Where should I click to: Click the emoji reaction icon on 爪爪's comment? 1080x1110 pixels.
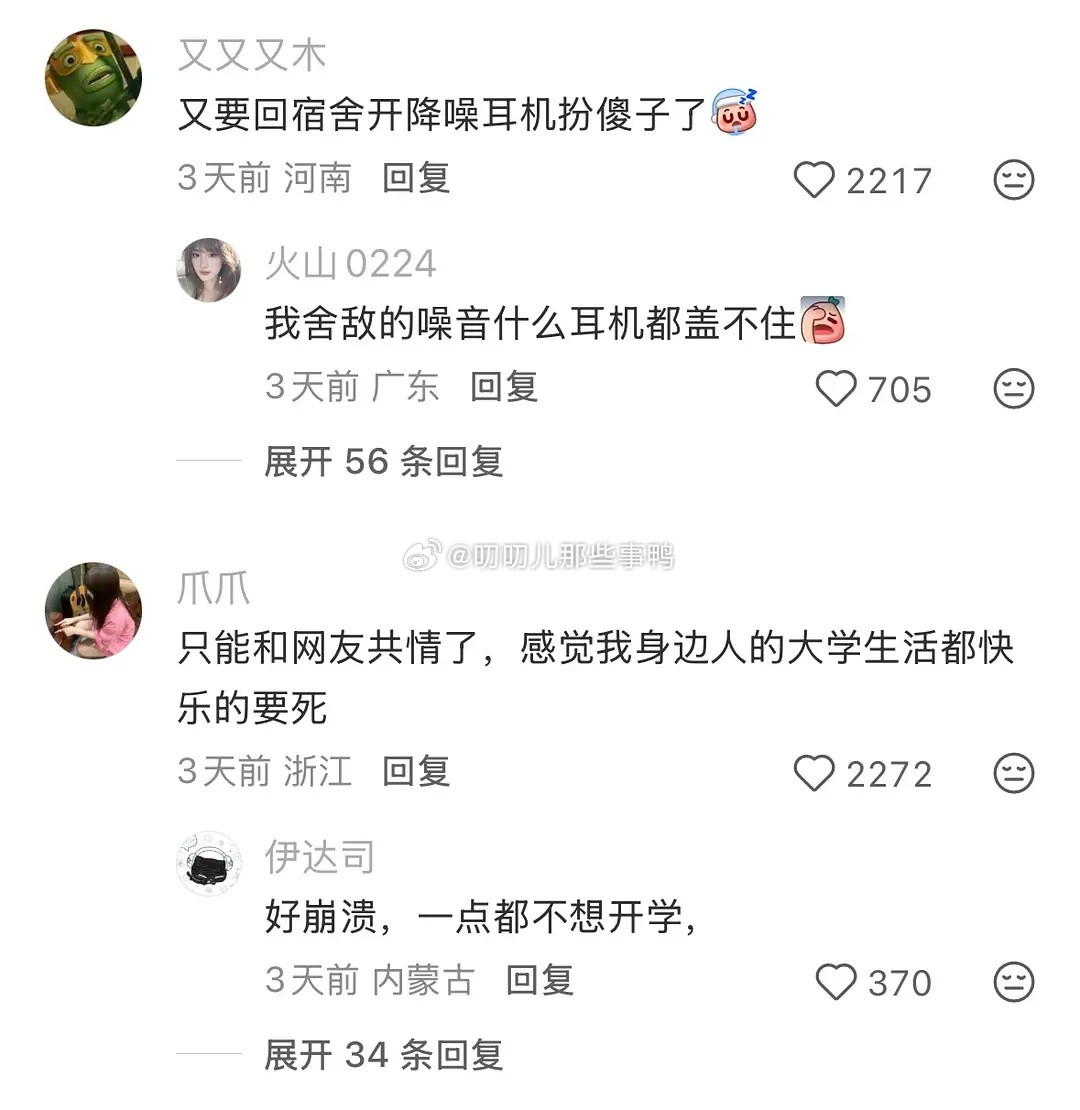[x=1014, y=772]
